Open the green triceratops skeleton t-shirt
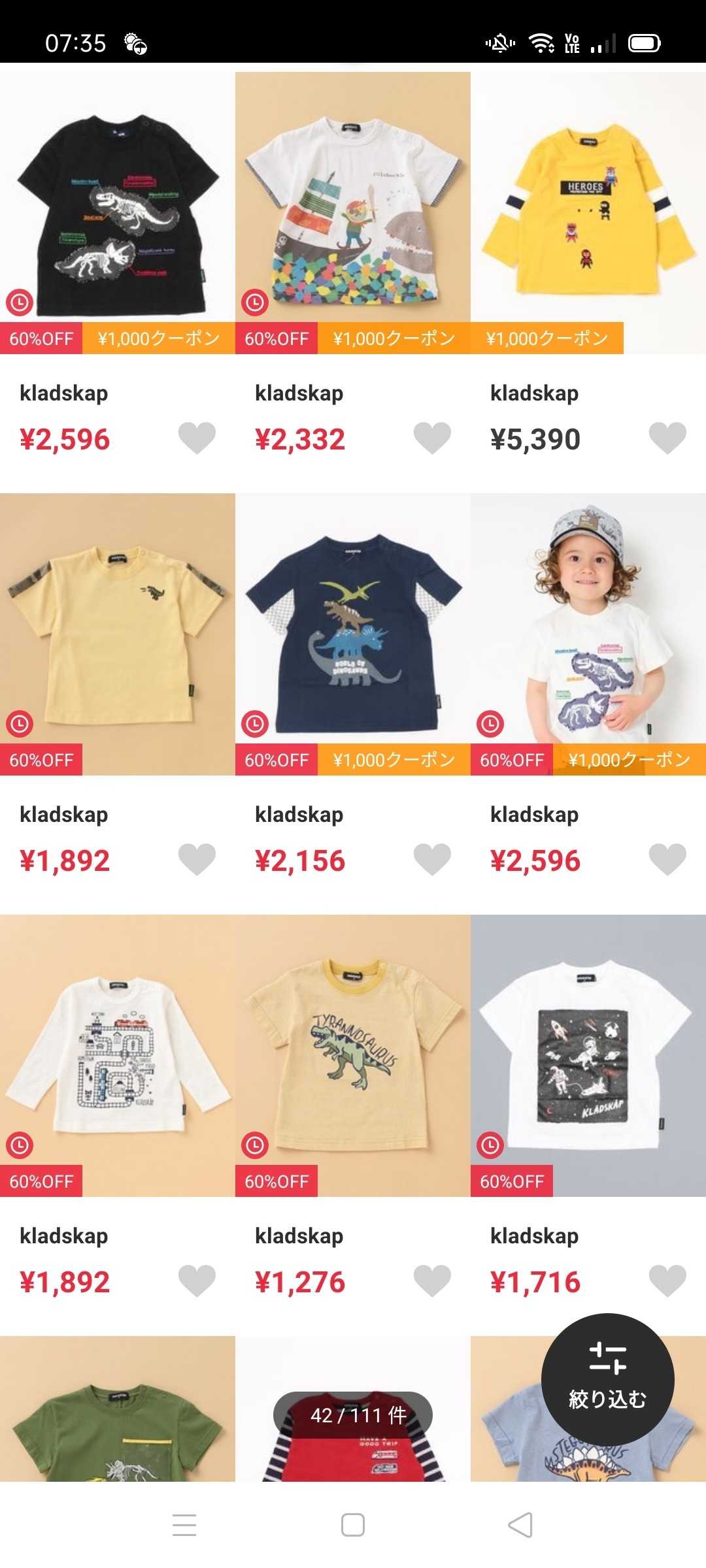The image size is (706, 1568). point(118,1409)
